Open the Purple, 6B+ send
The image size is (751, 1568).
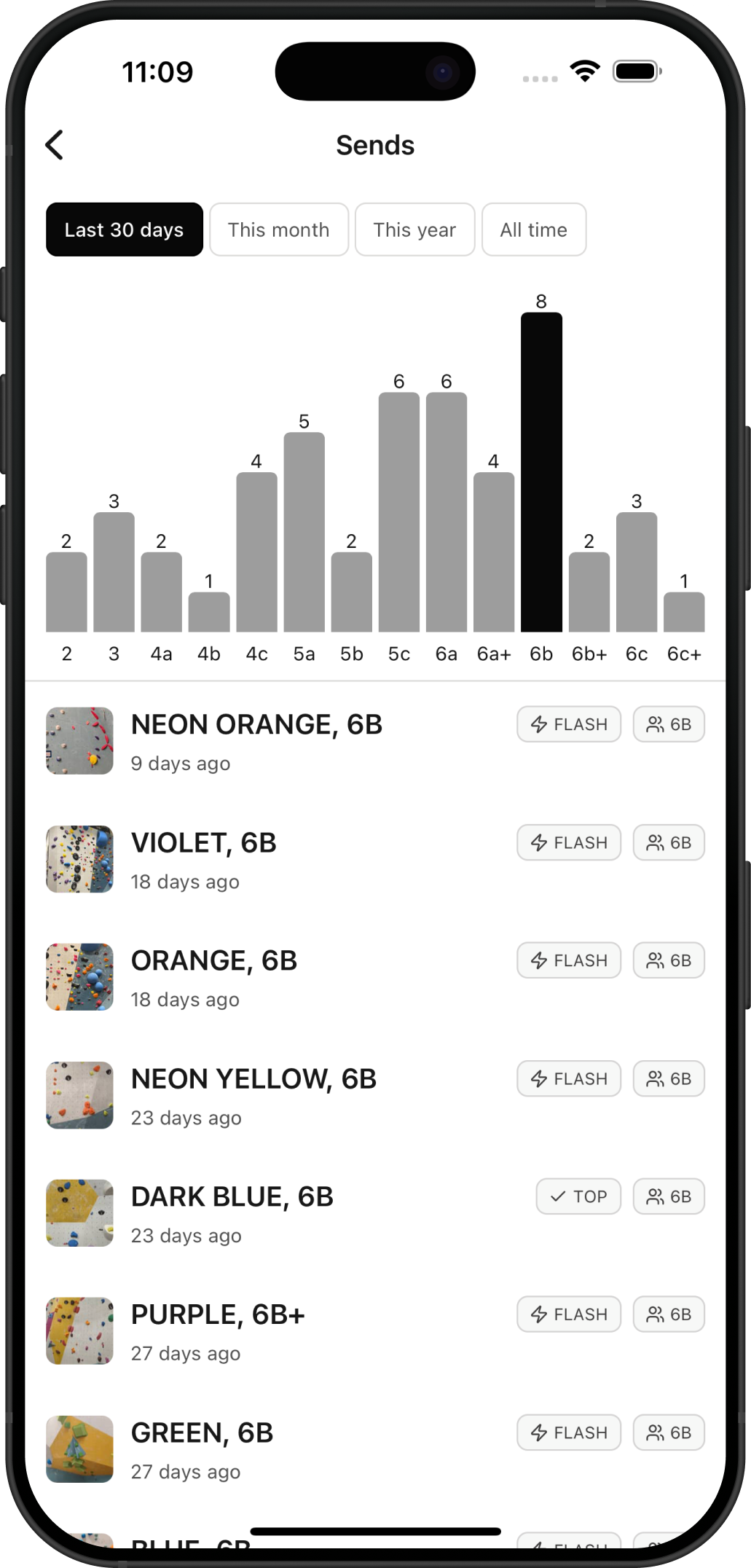[x=217, y=1331]
